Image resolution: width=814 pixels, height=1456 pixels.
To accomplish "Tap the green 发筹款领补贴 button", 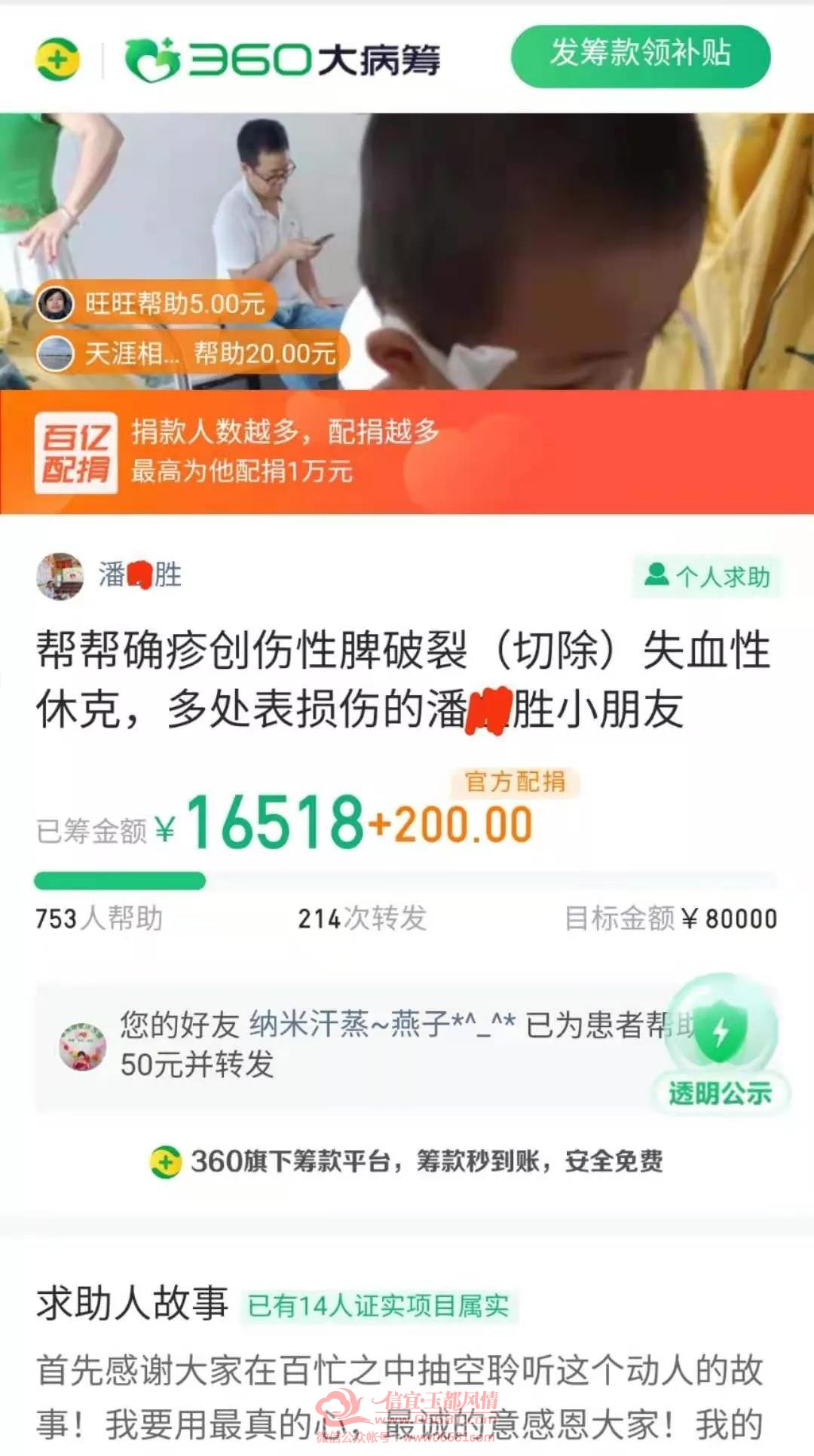I will pos(641,56).
